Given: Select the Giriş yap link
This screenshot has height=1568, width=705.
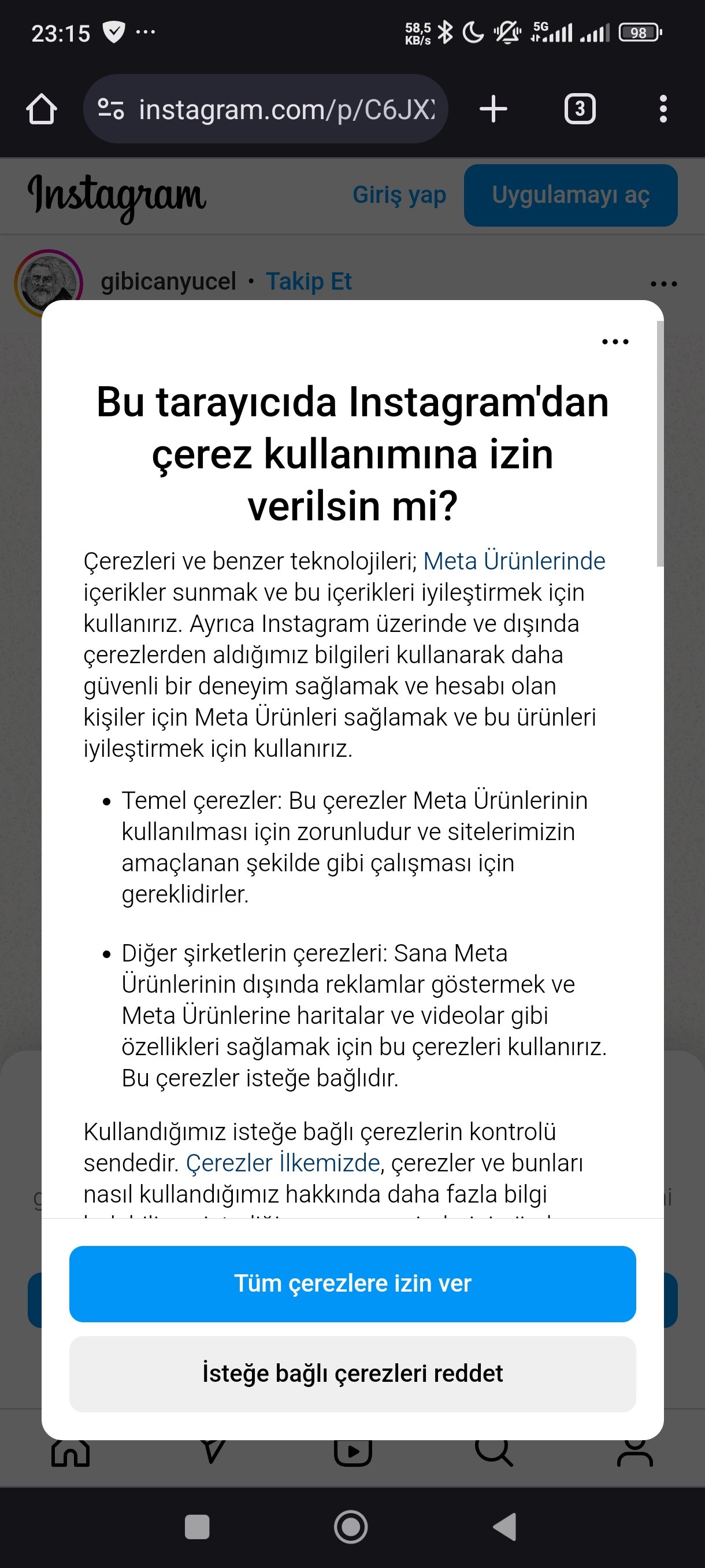Looking at the screenshot, I should (399, 195).
